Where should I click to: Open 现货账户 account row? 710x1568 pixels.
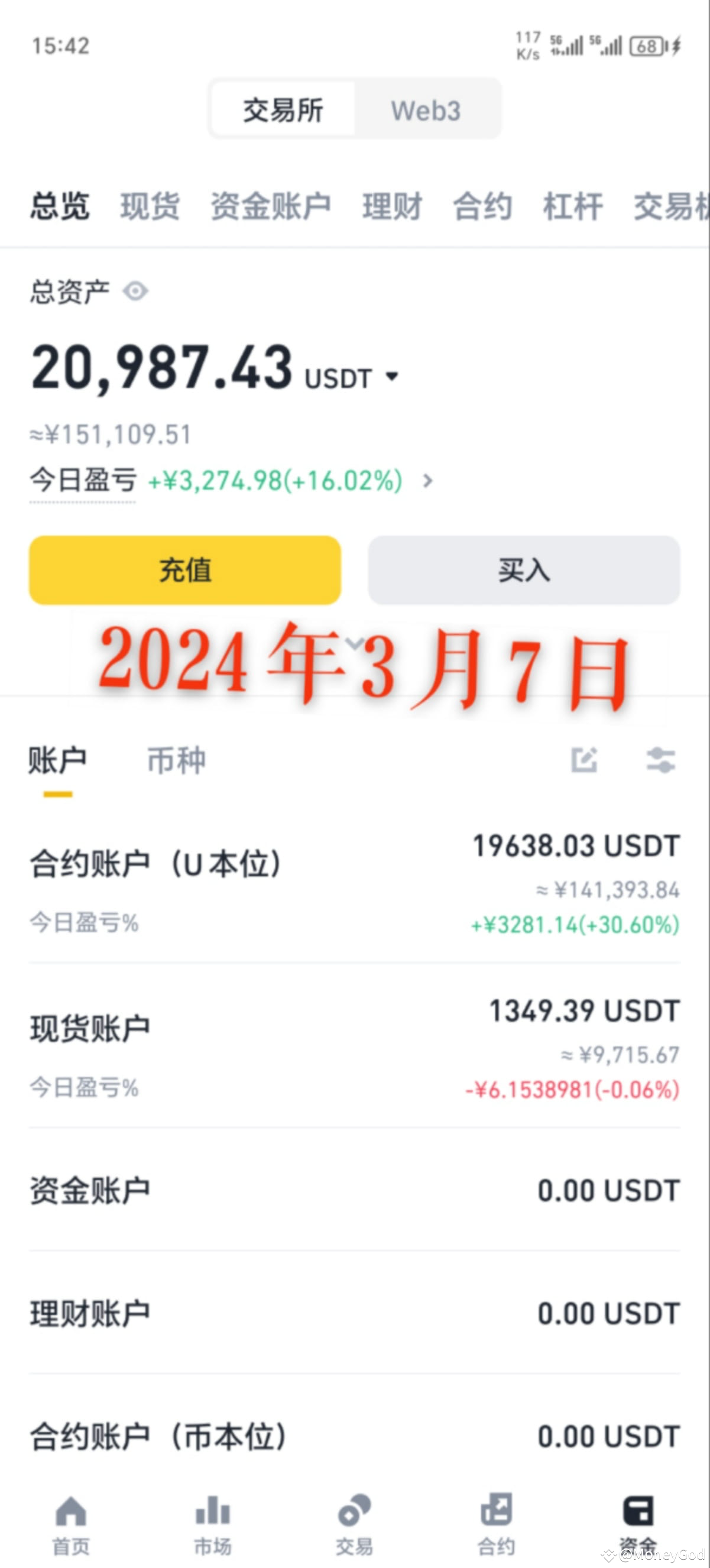(355, 1047)
